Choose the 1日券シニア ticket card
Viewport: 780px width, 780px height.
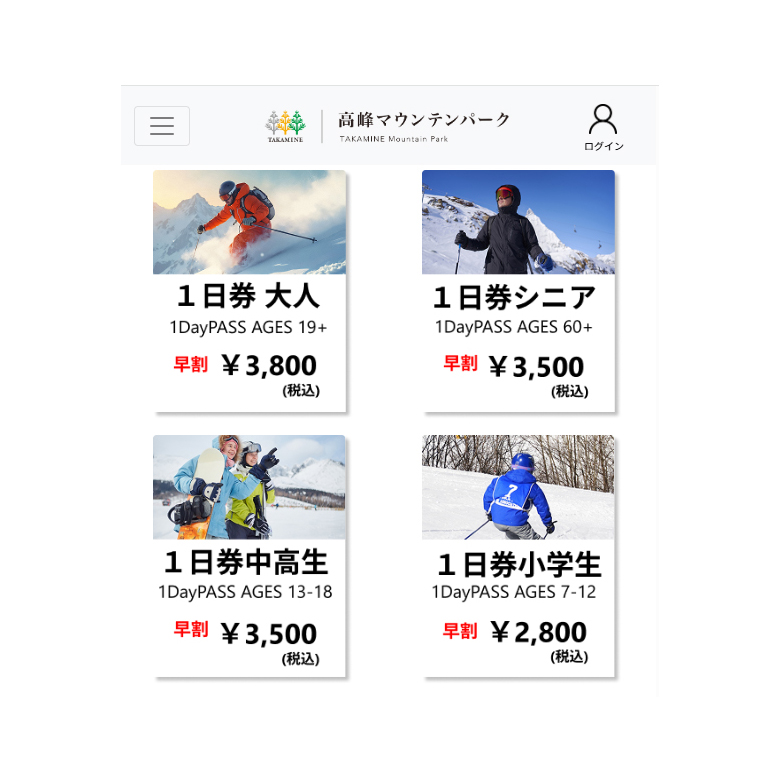click(518, 290)
